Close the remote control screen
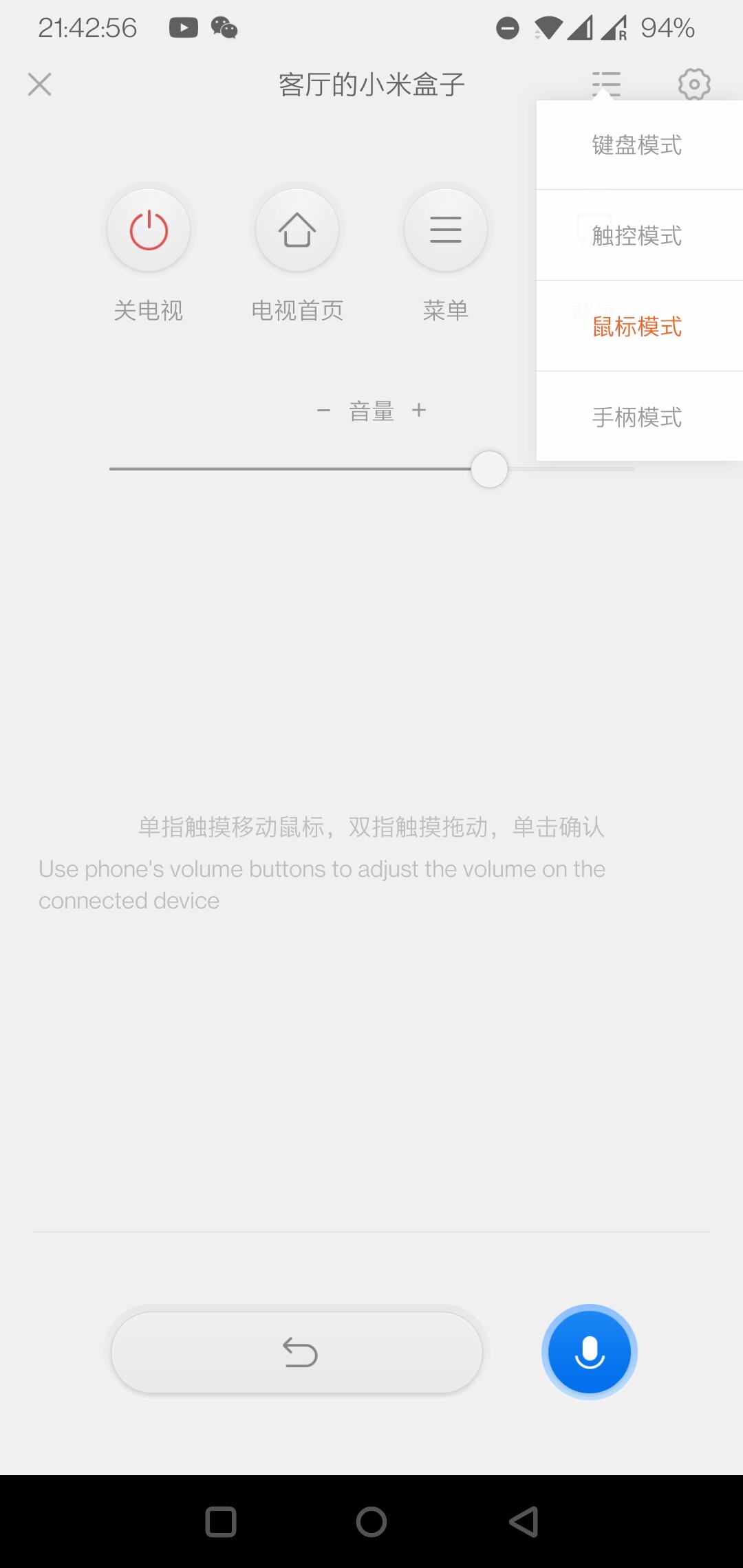The height and width of the screenshot is (1568, 743). 40,85
